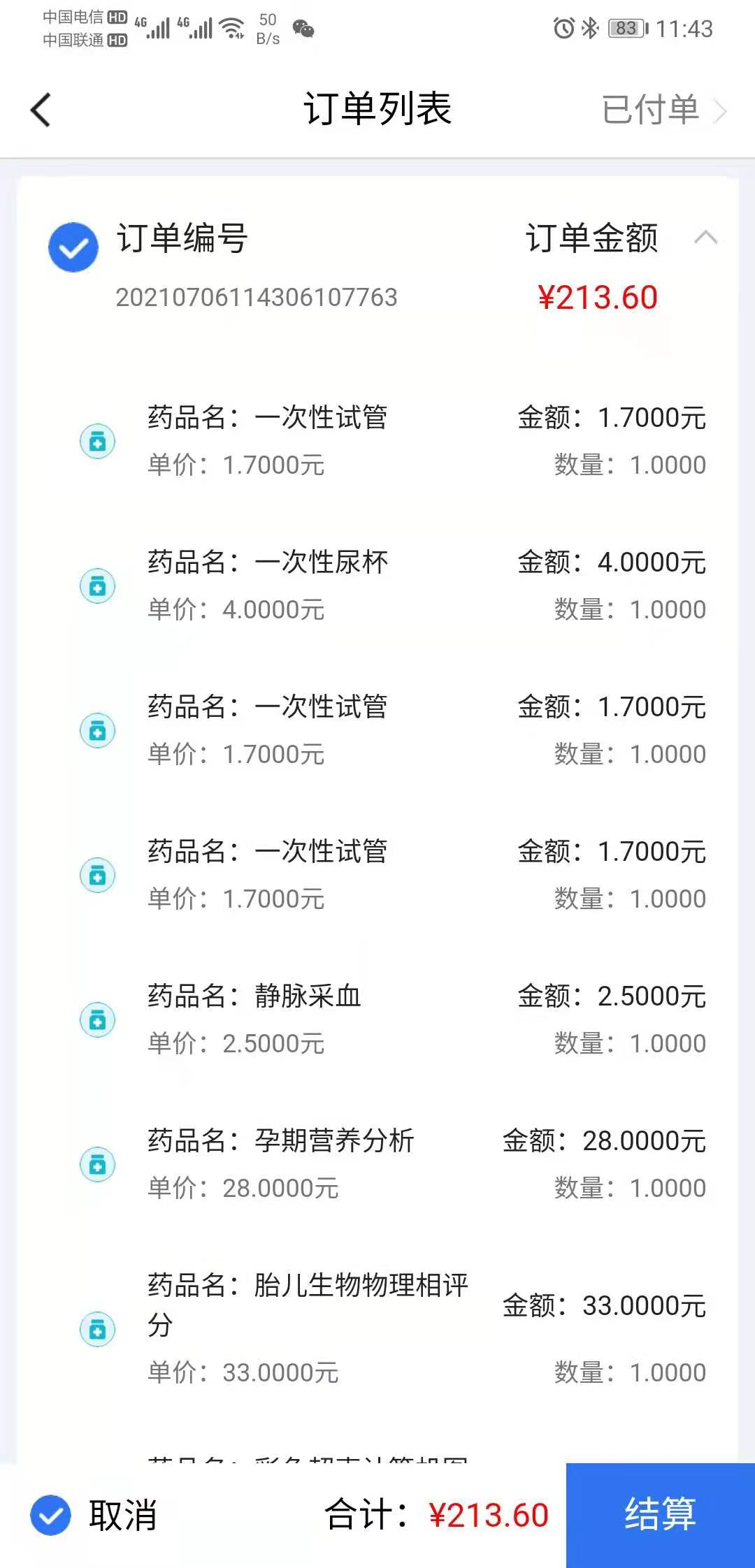Tap the medicine icon beside 孕期营养分析
The image size is (755, 1568).
98,1164
